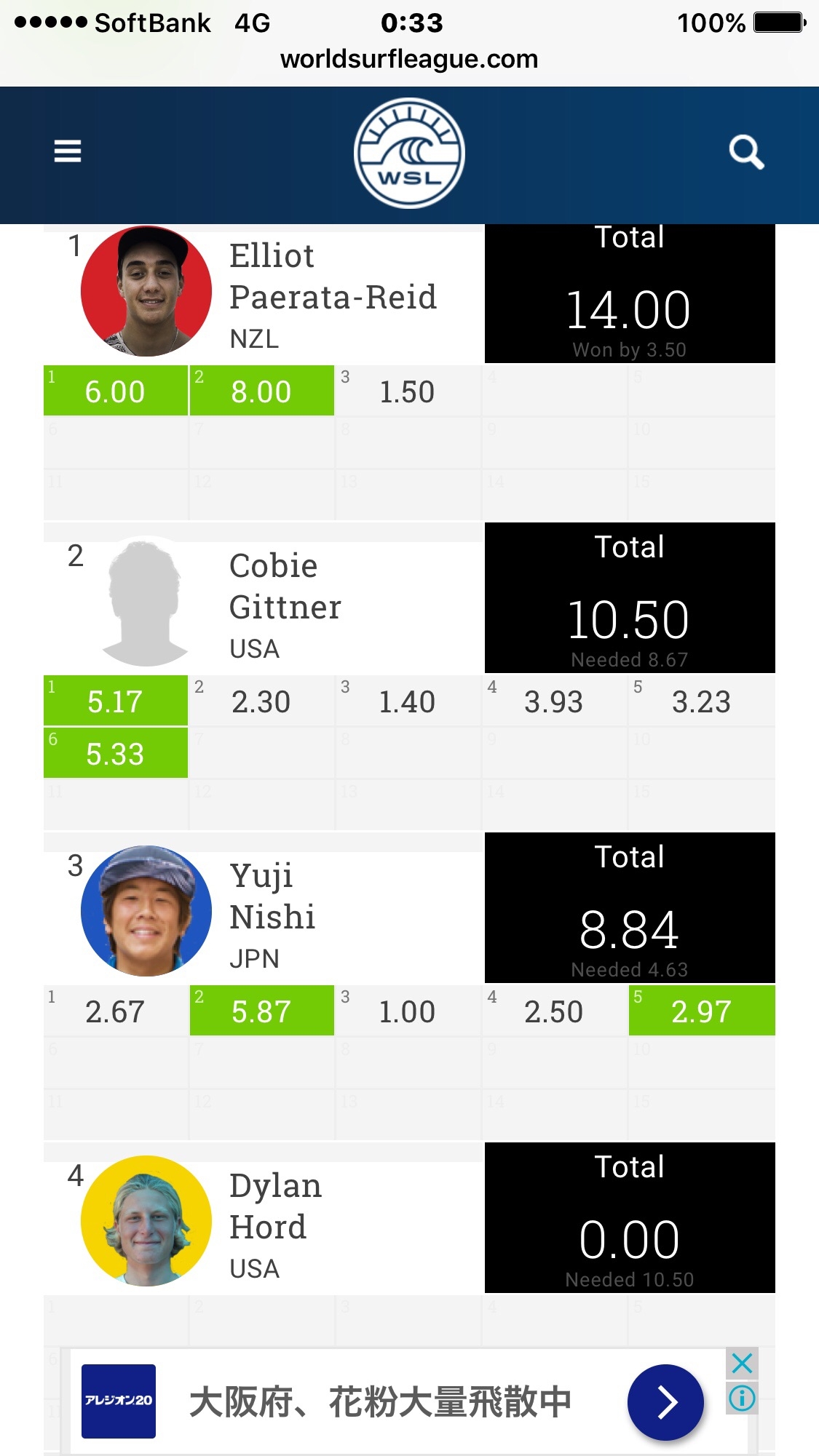Tap the blue arrow on the ad banner
Viewport: 819px width, 1456px height.
pos(665,1401)
